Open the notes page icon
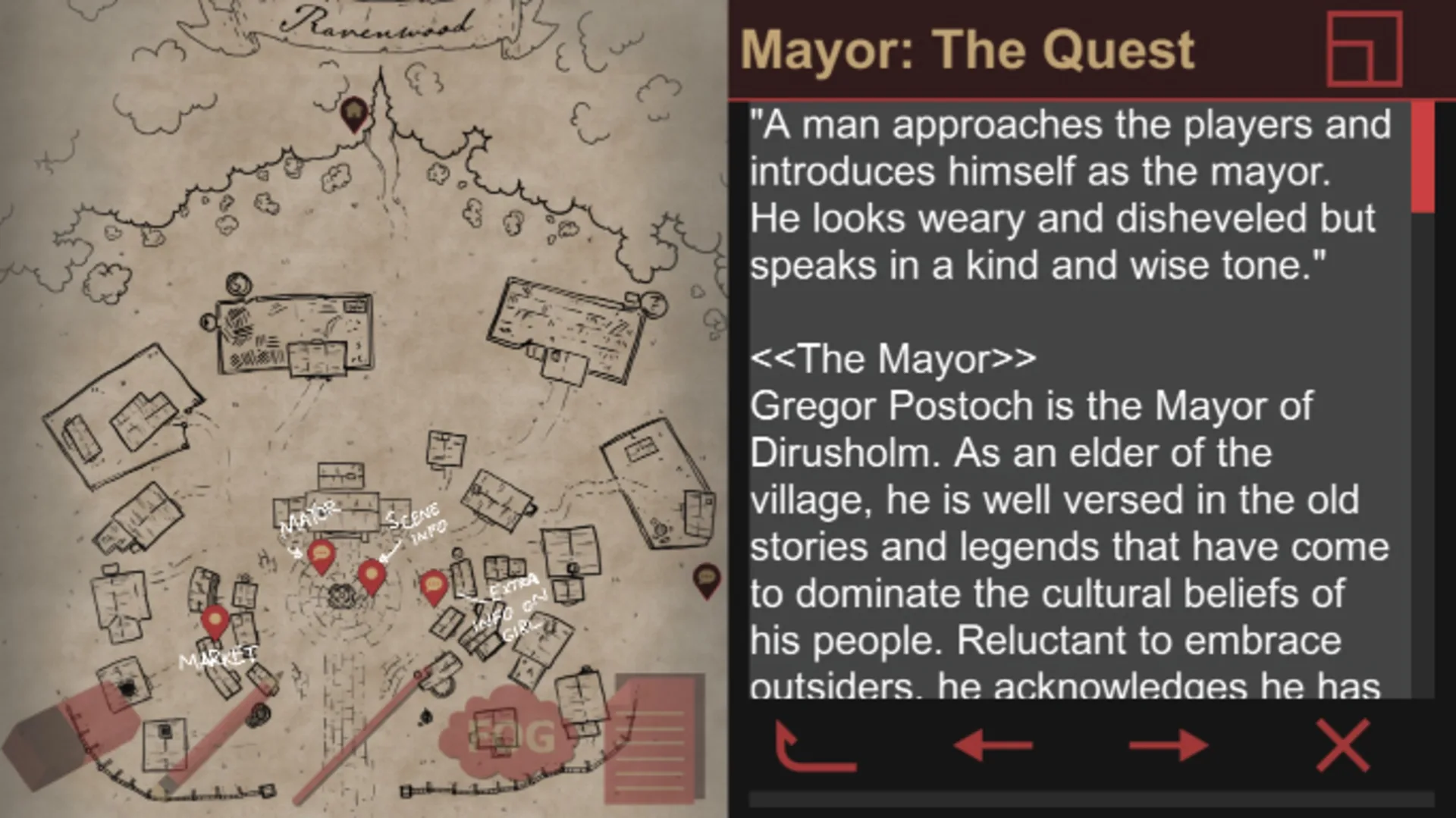The image size is (1456, 818). pos(652,739)
